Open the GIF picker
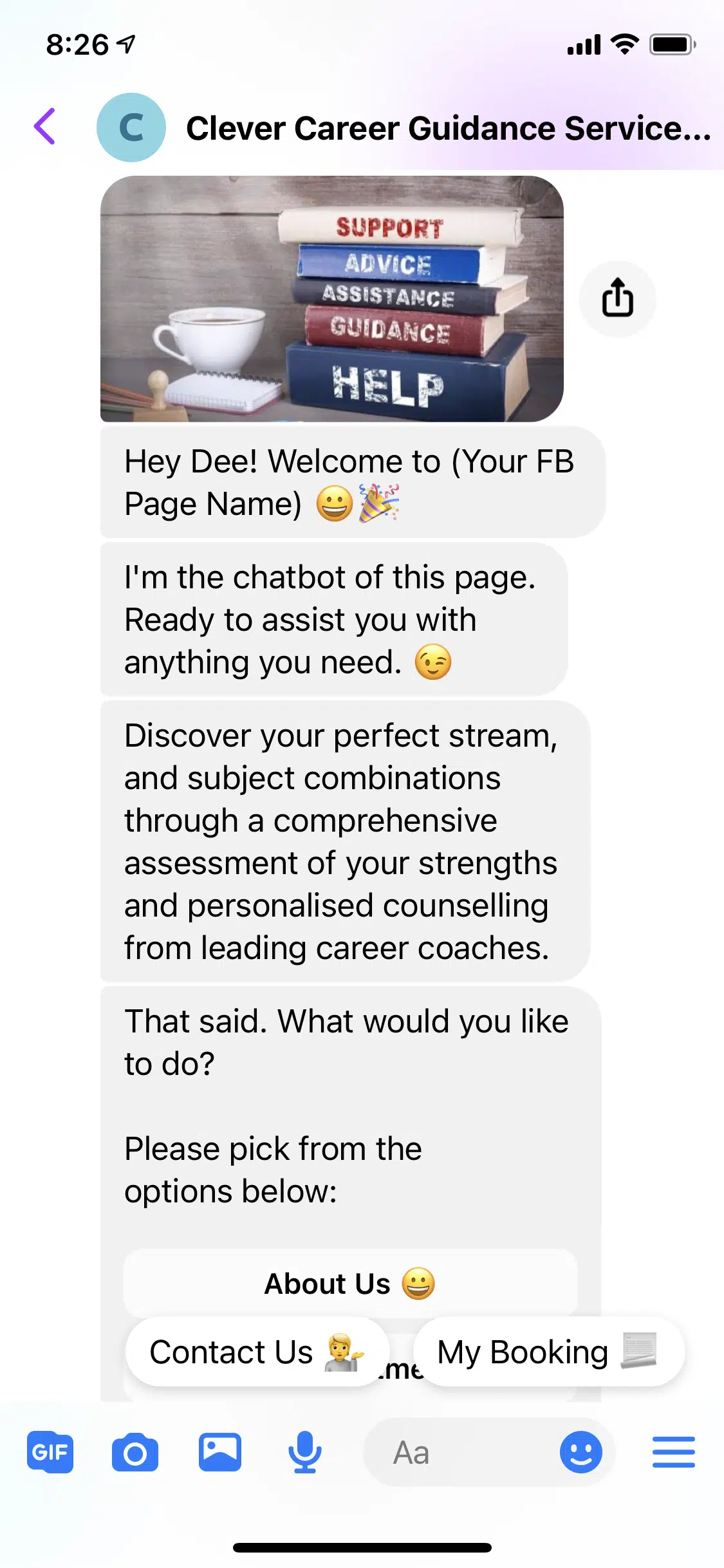724x1568 pixels. click(x=50, y=1452)
